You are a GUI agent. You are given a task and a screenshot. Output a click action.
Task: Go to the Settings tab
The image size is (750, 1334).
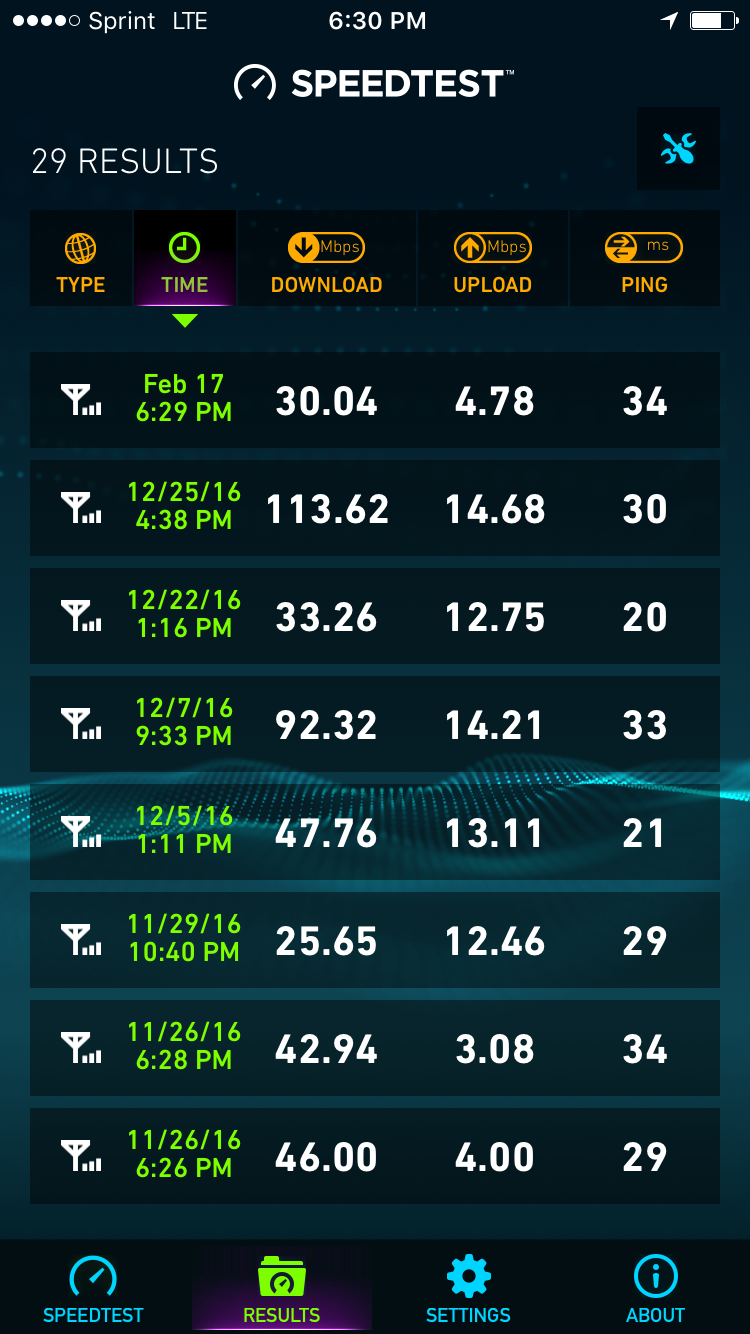[468, 1288]
